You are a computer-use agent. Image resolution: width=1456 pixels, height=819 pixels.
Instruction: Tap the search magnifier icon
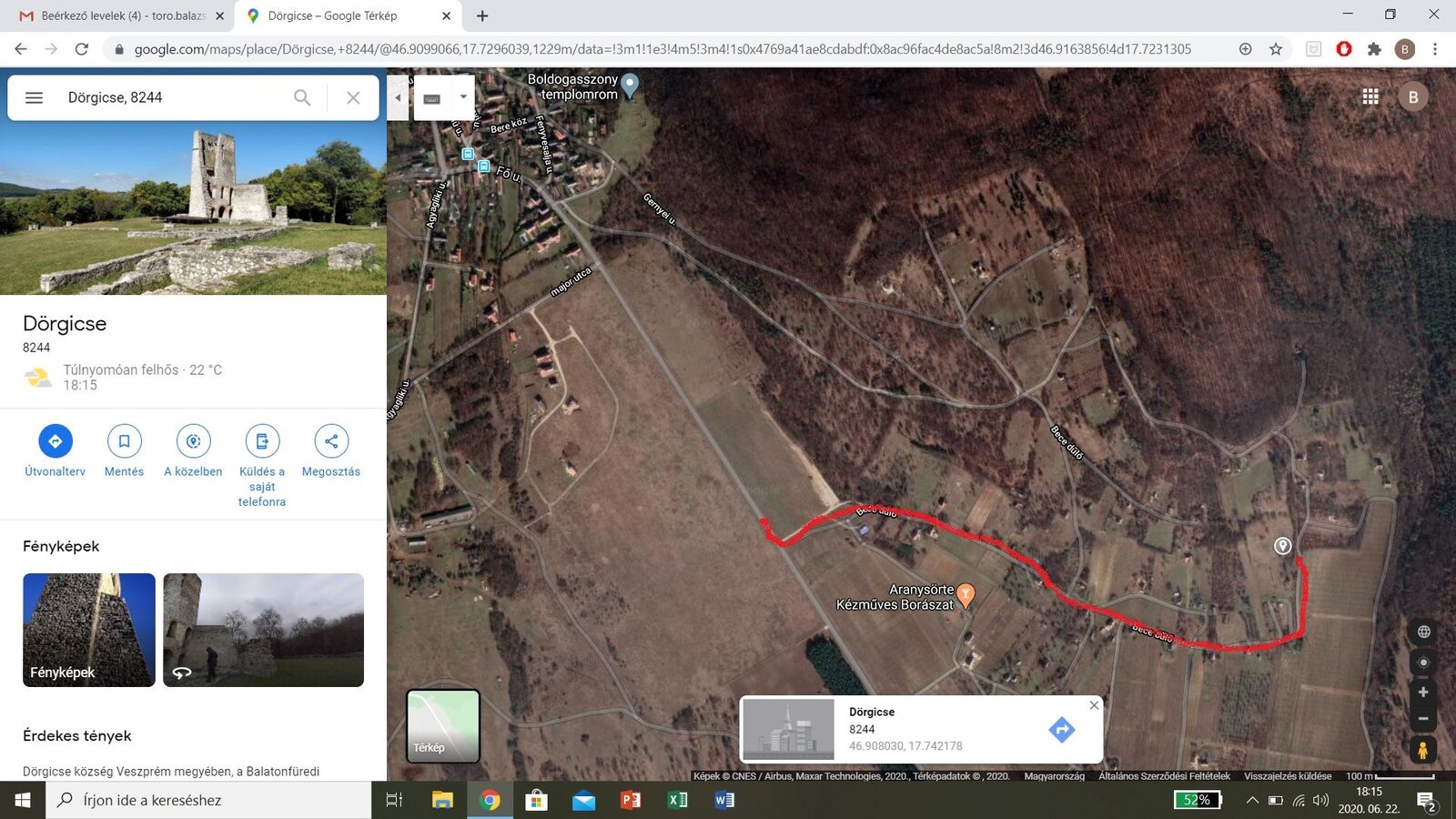point(302,97)
